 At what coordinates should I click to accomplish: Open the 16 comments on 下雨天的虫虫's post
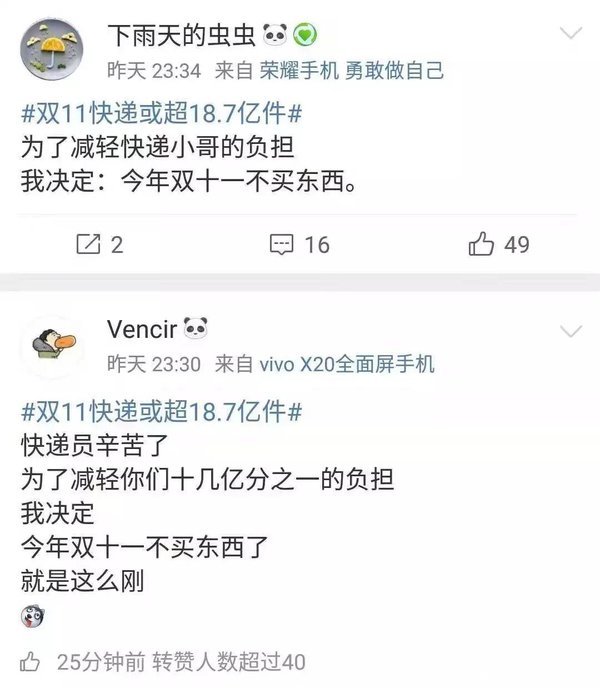pos(300,244)
